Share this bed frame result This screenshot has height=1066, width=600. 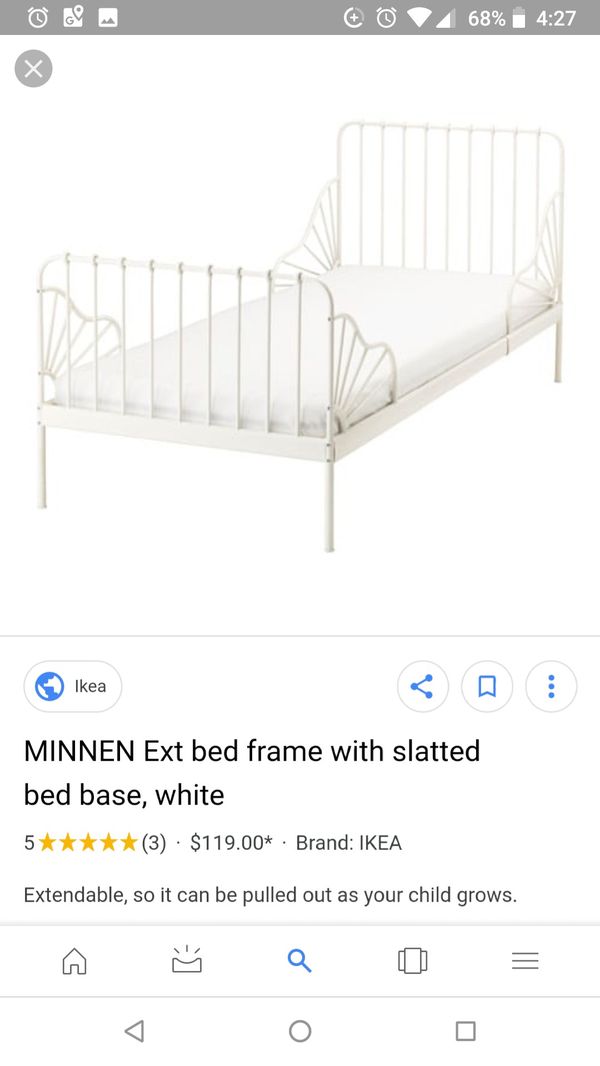pos(423,686)
